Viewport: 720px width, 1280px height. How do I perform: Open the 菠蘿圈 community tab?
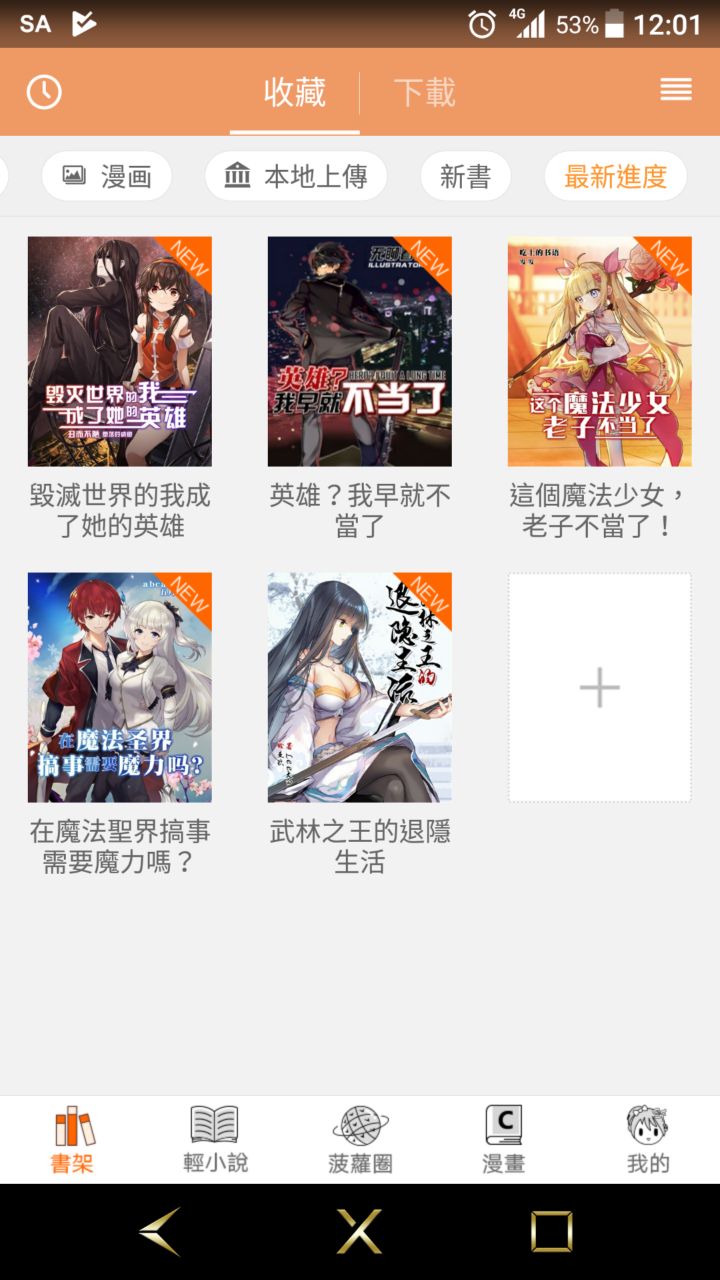point(360,1139)
